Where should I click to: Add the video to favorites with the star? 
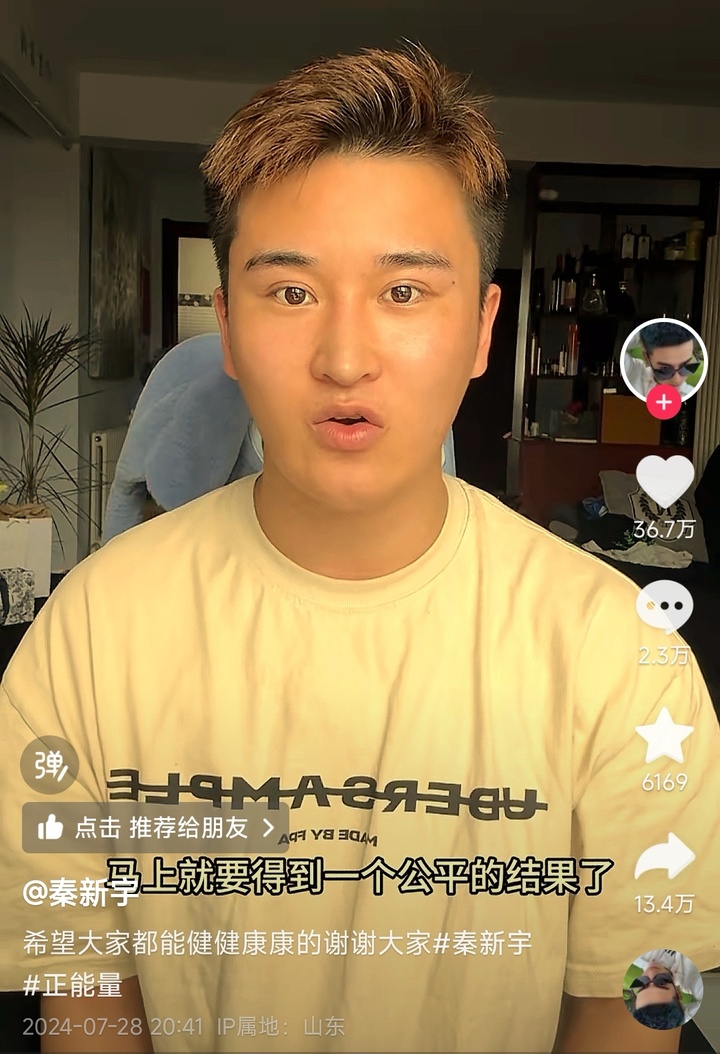[x=664, y=736]
